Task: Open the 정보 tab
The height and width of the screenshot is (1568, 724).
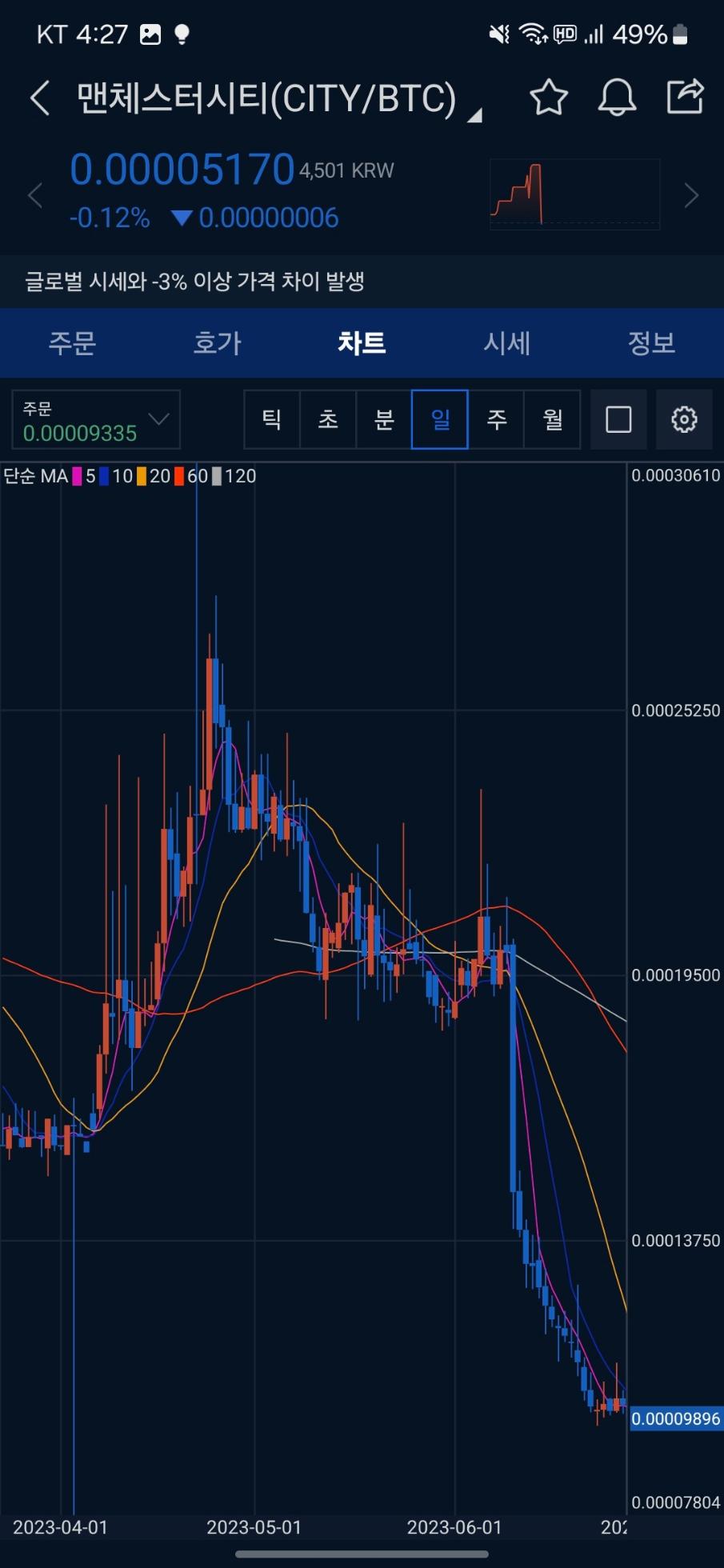Action: tap(651, 343)
